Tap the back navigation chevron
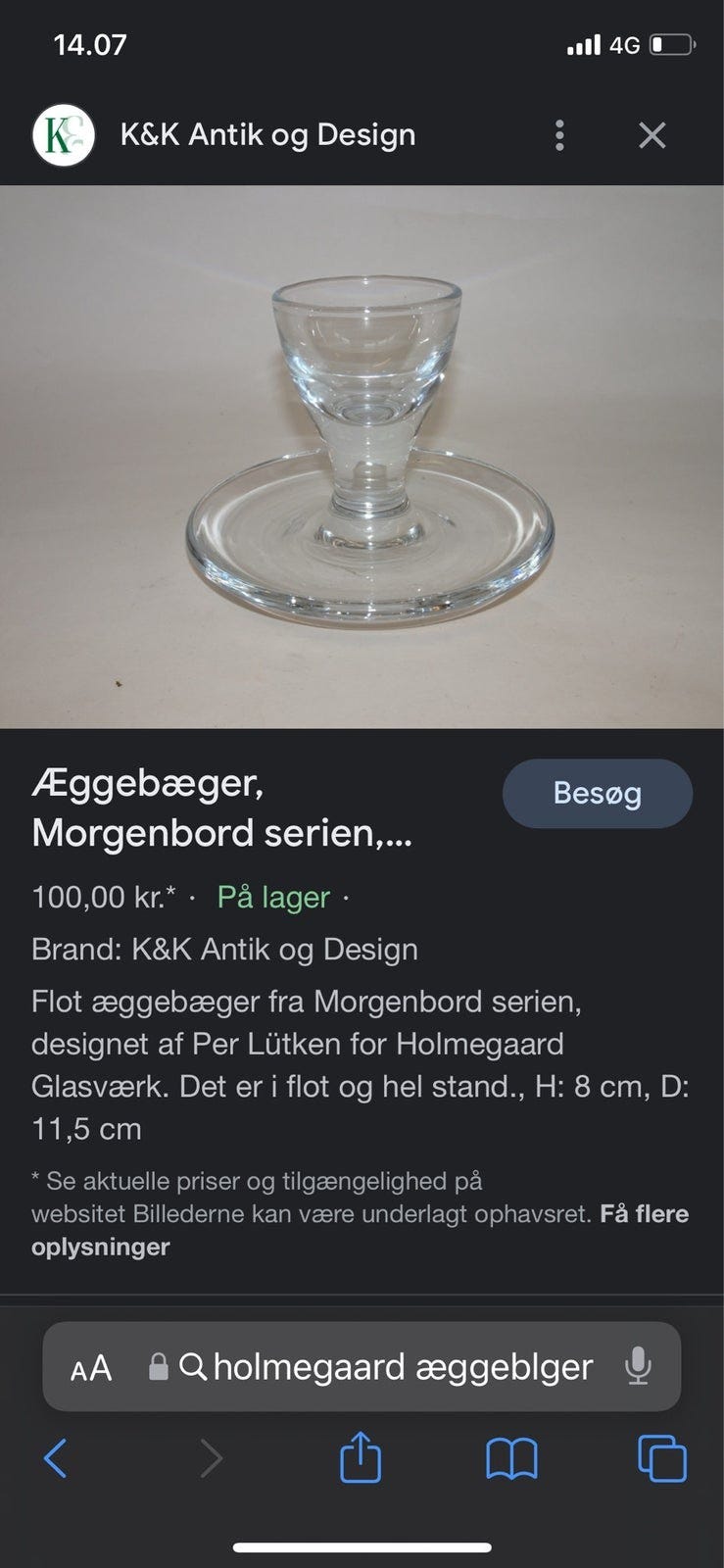724x1568 pixels. [x=56, y=1458]
